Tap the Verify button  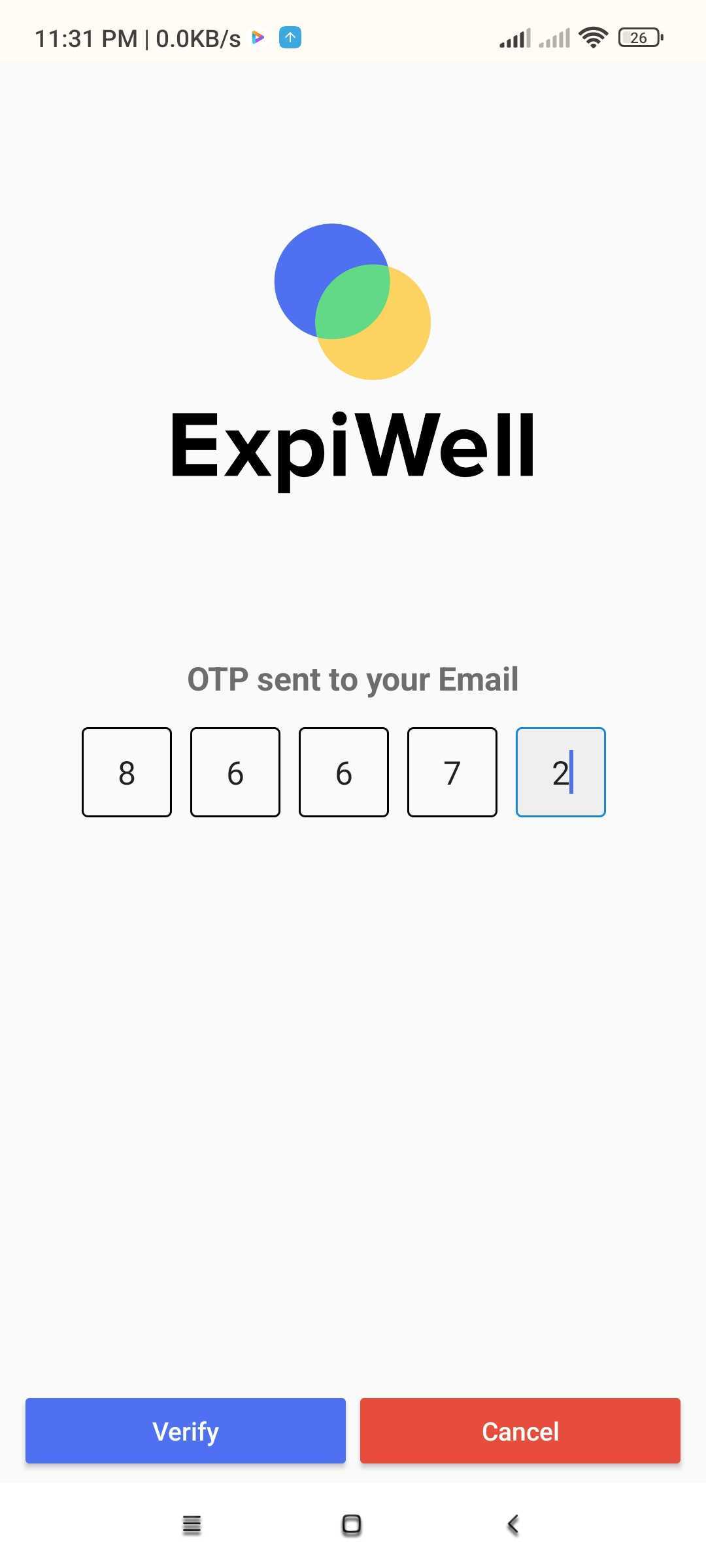tap(185, 1431)
